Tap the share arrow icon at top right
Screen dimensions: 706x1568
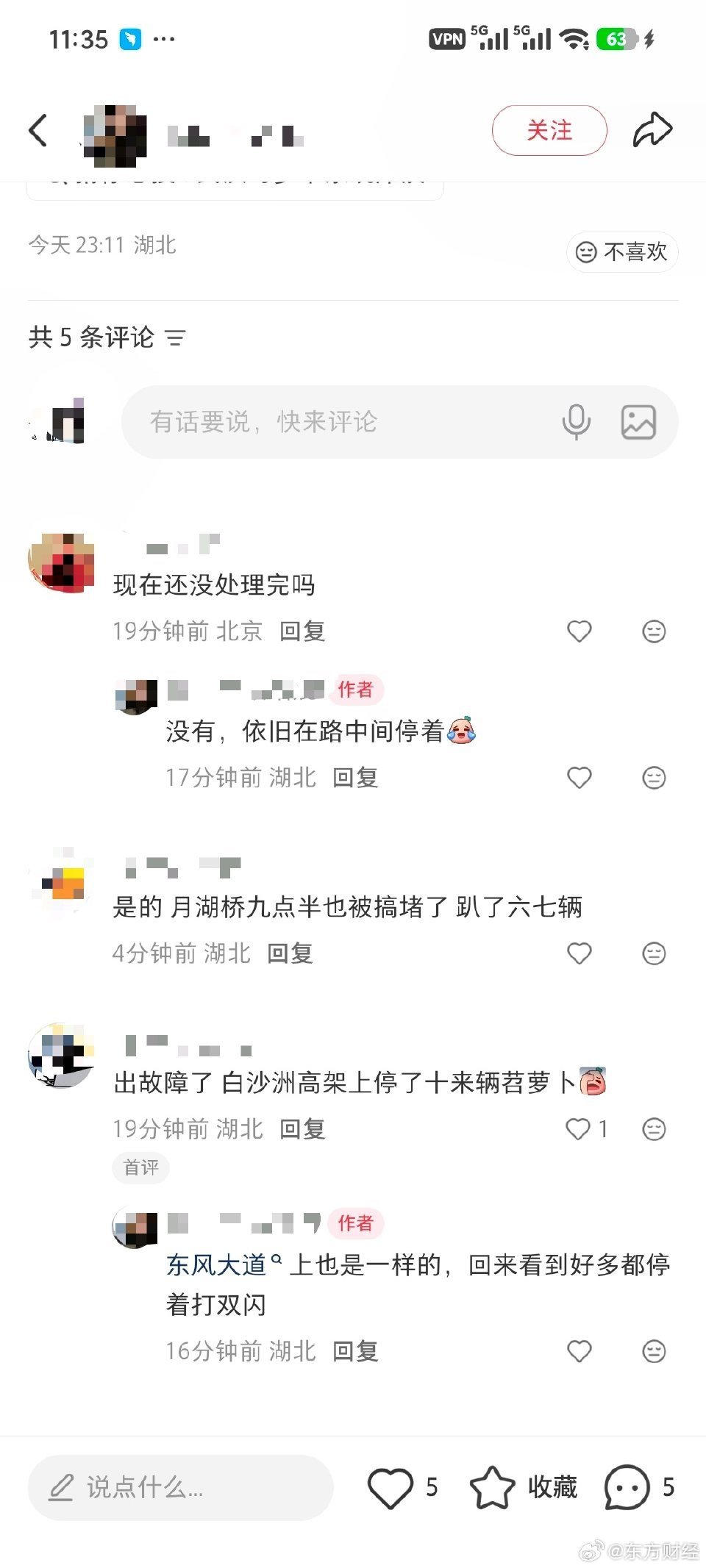652,129
